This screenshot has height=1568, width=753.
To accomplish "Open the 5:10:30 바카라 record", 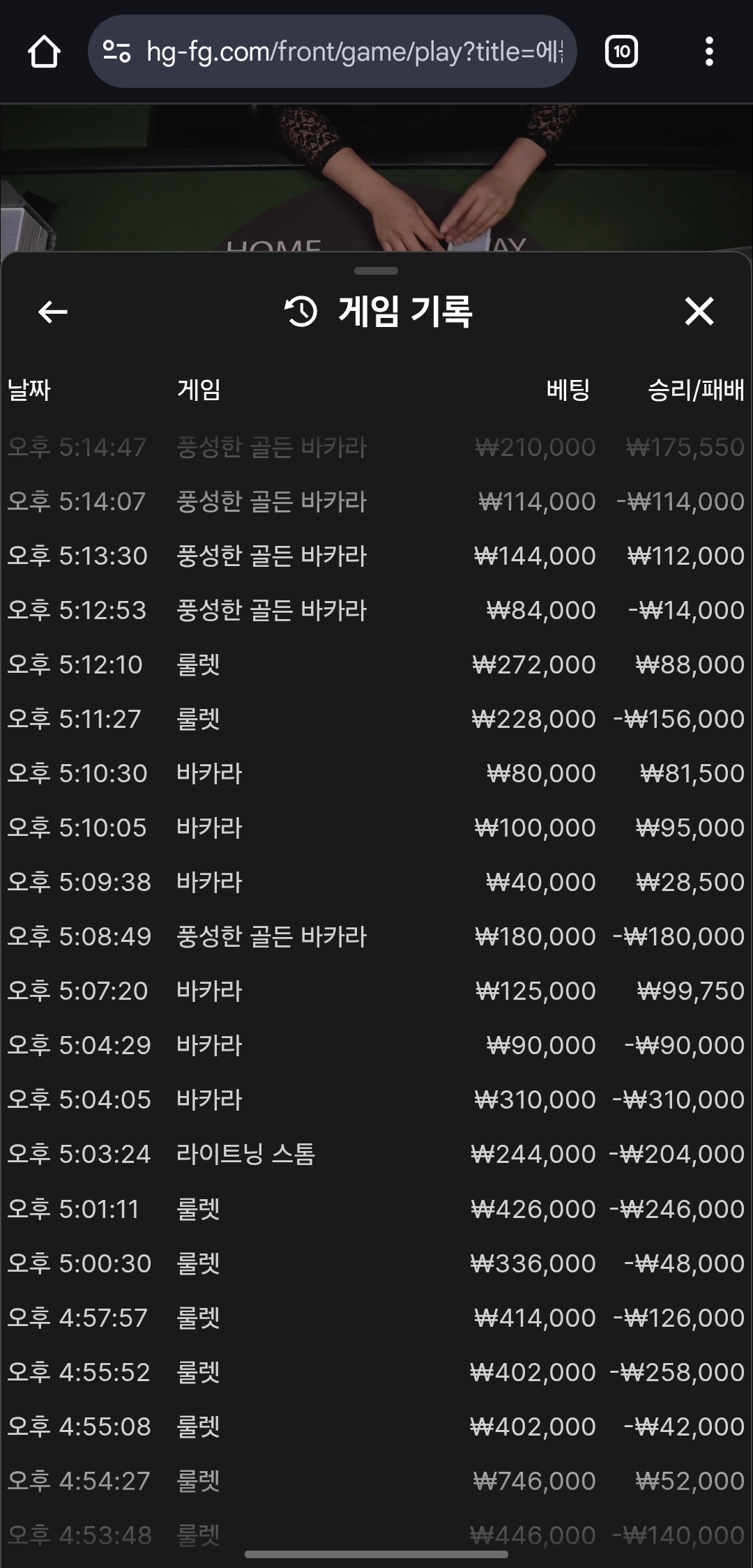I will (x=376, y=774).
